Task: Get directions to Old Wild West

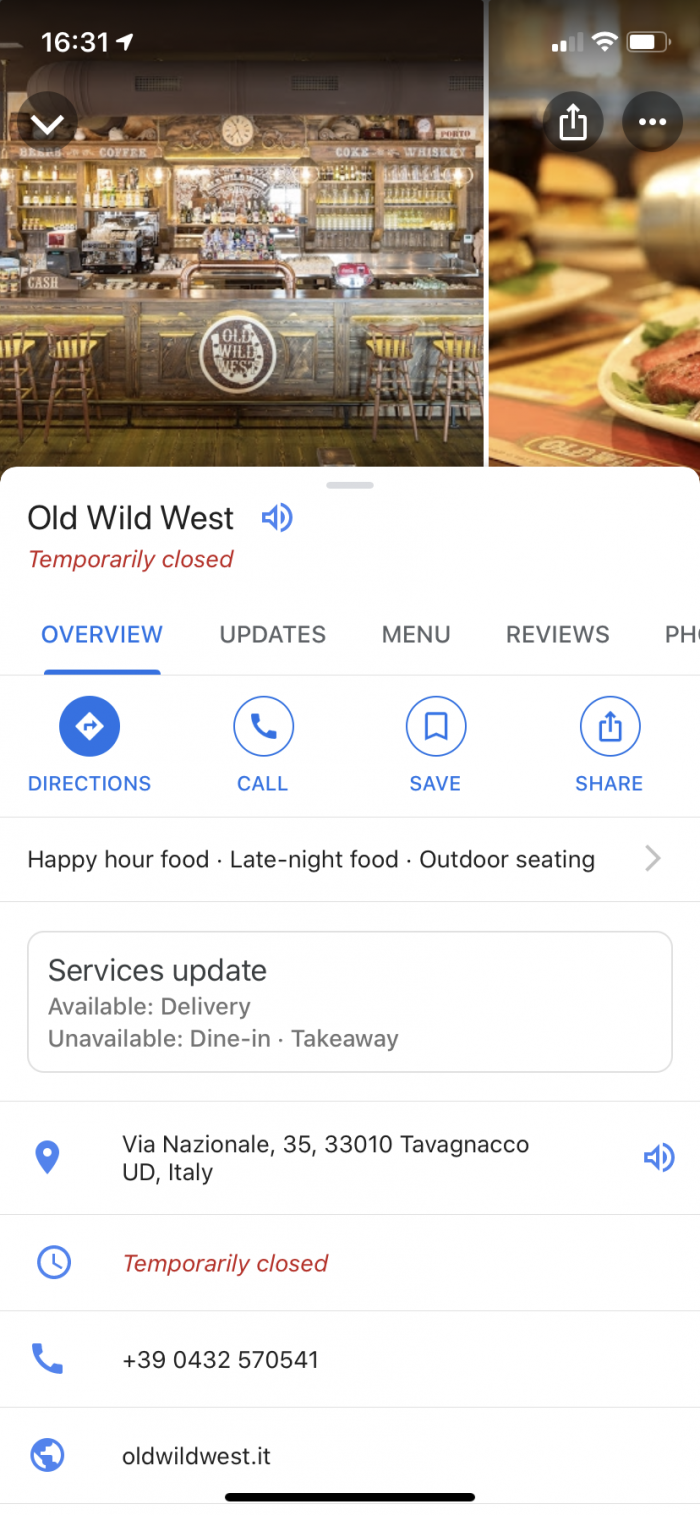Action: (x=89, y=726)
